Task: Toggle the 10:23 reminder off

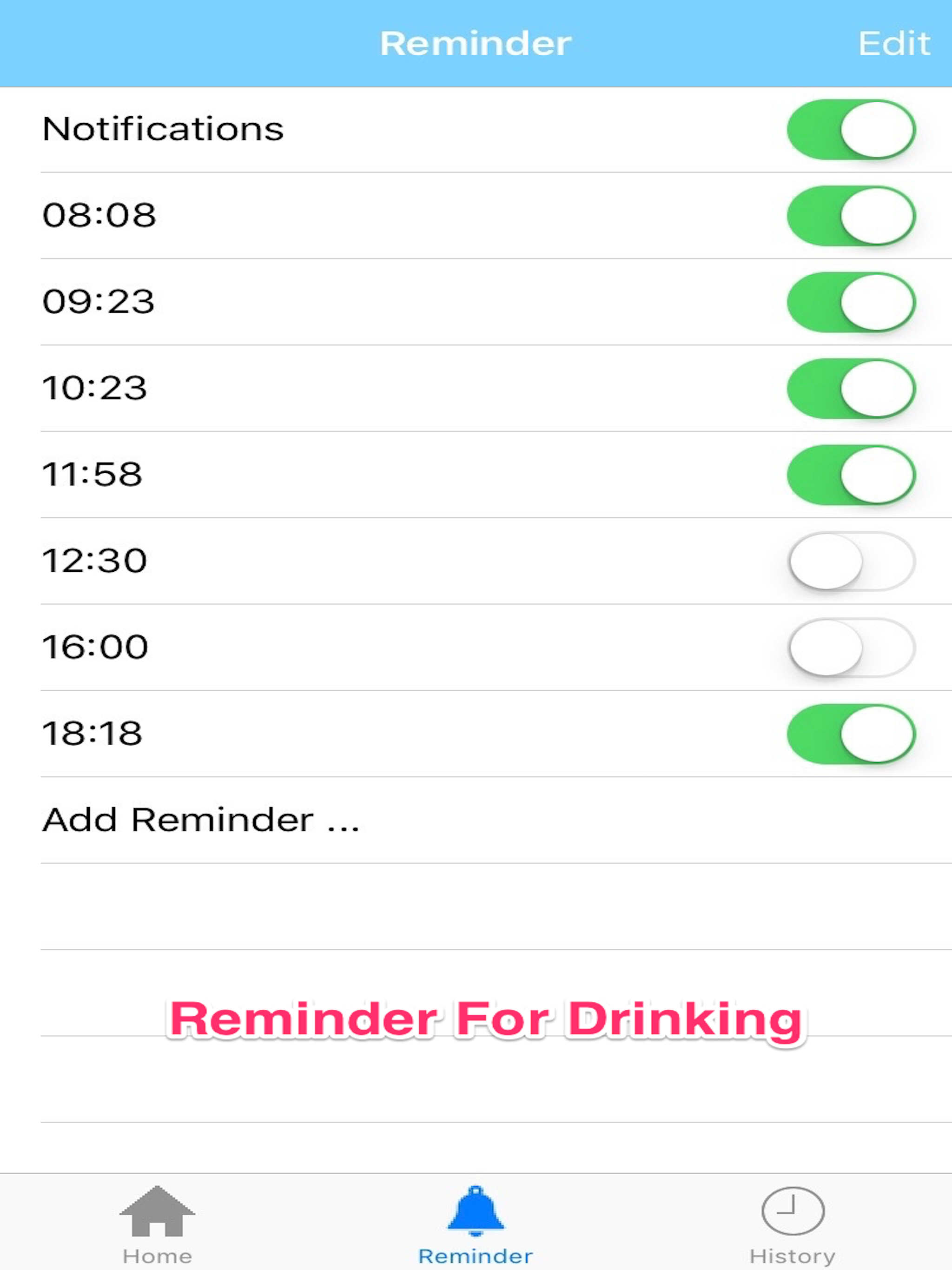Action: click(x=851, y=389)
